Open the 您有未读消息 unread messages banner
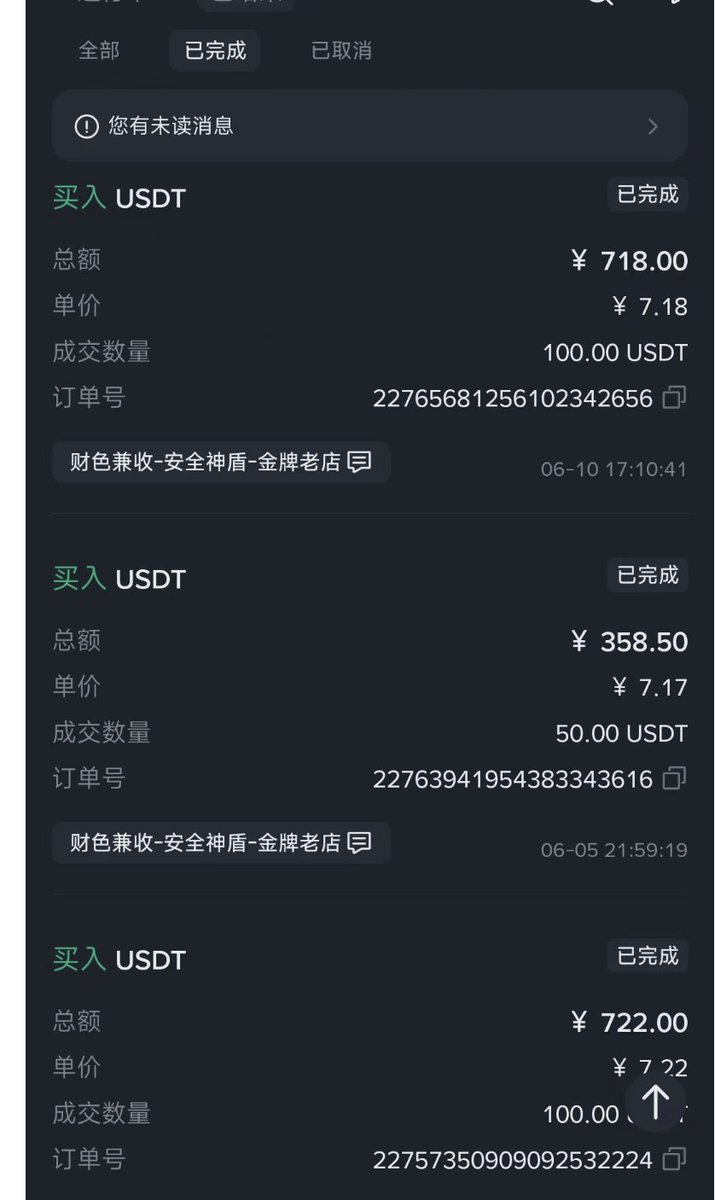The height and width of the screenshot is (1200, 715). coord(369,126)
